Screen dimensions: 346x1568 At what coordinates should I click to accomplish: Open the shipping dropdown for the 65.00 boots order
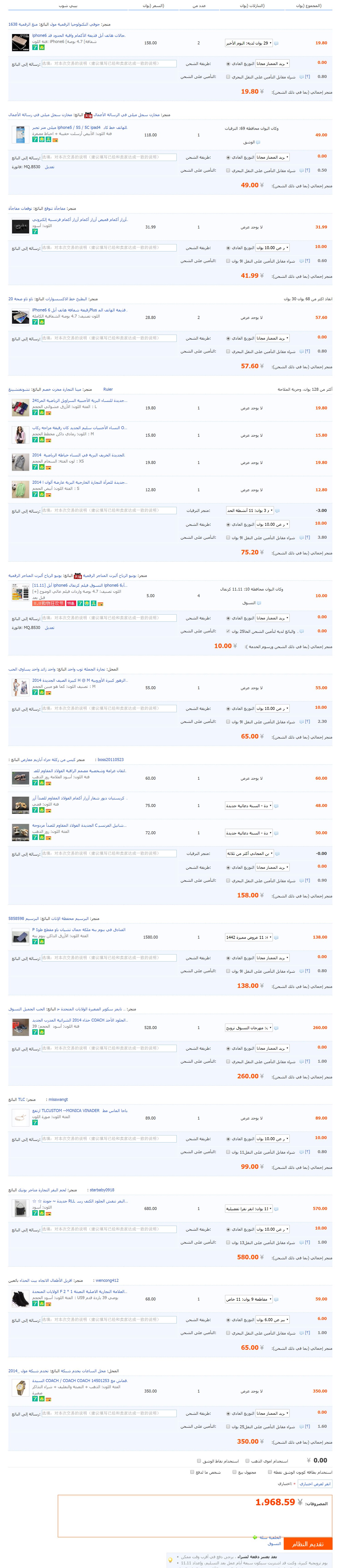tap(272, 1320)
